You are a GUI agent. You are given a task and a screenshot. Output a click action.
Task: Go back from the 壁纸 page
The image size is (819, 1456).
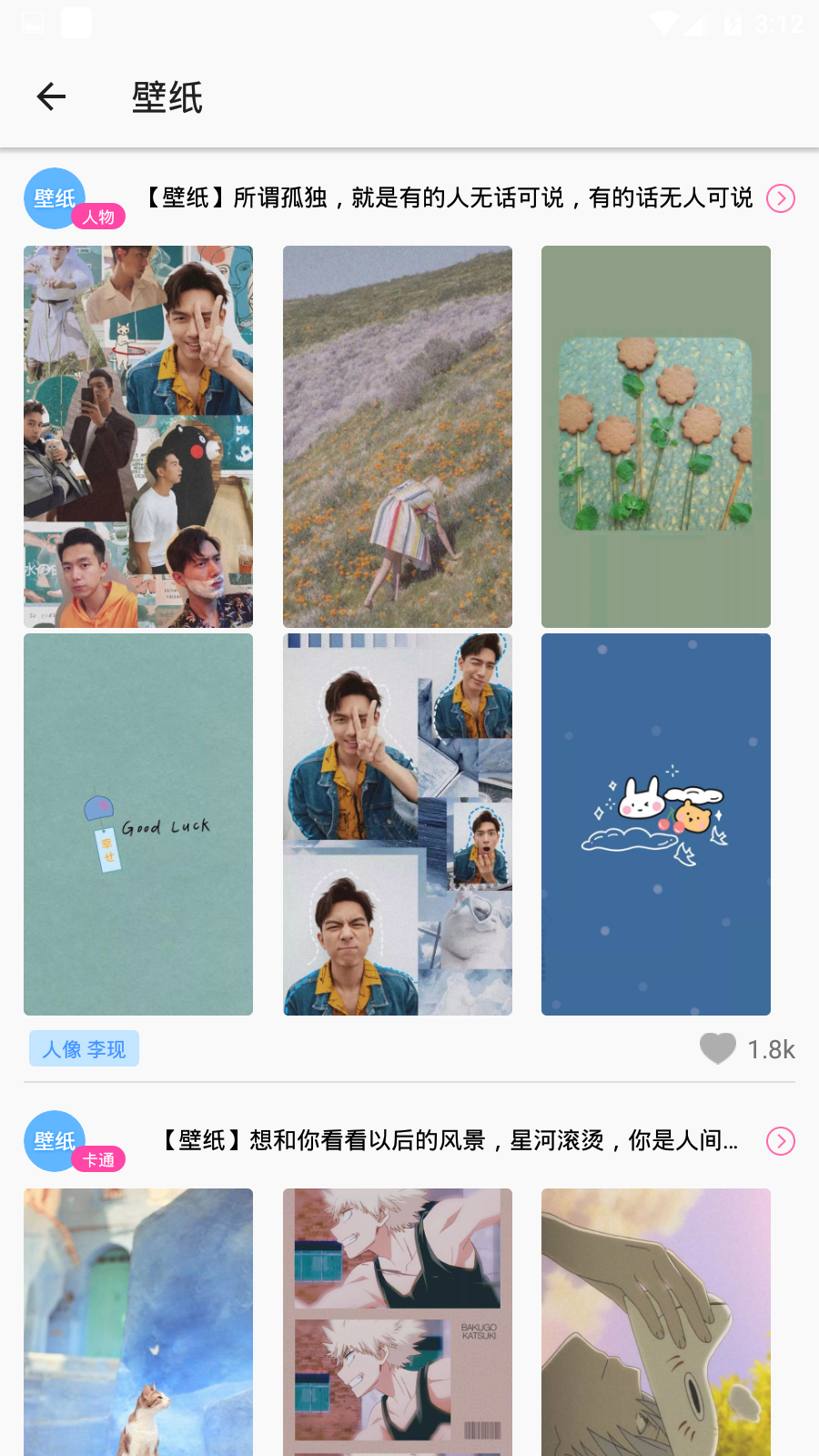click(51, 96)
